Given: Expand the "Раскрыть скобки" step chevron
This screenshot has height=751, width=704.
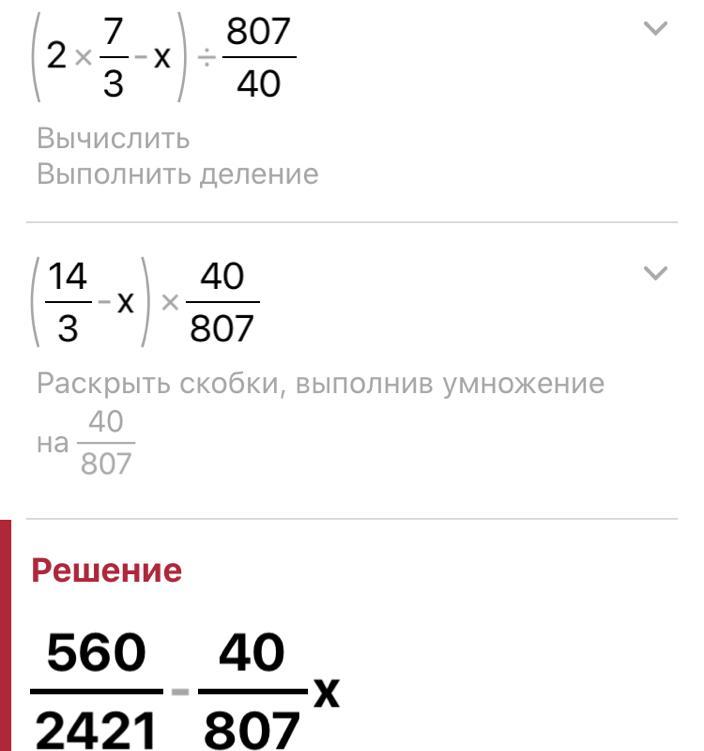Looking at the screenshot, I should pyautogui.click(x=655, y=273).
